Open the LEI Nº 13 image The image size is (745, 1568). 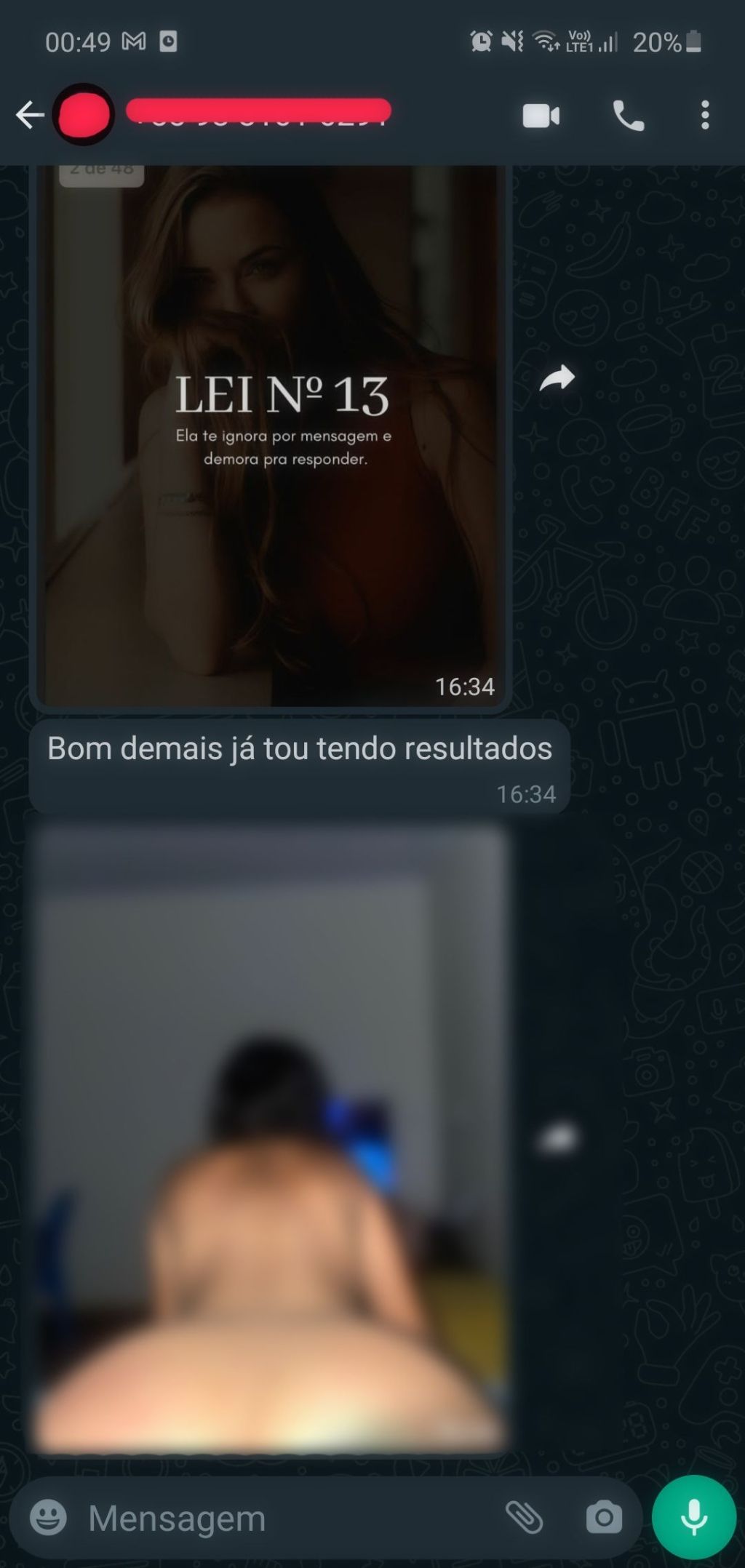[x=271, y=436]
